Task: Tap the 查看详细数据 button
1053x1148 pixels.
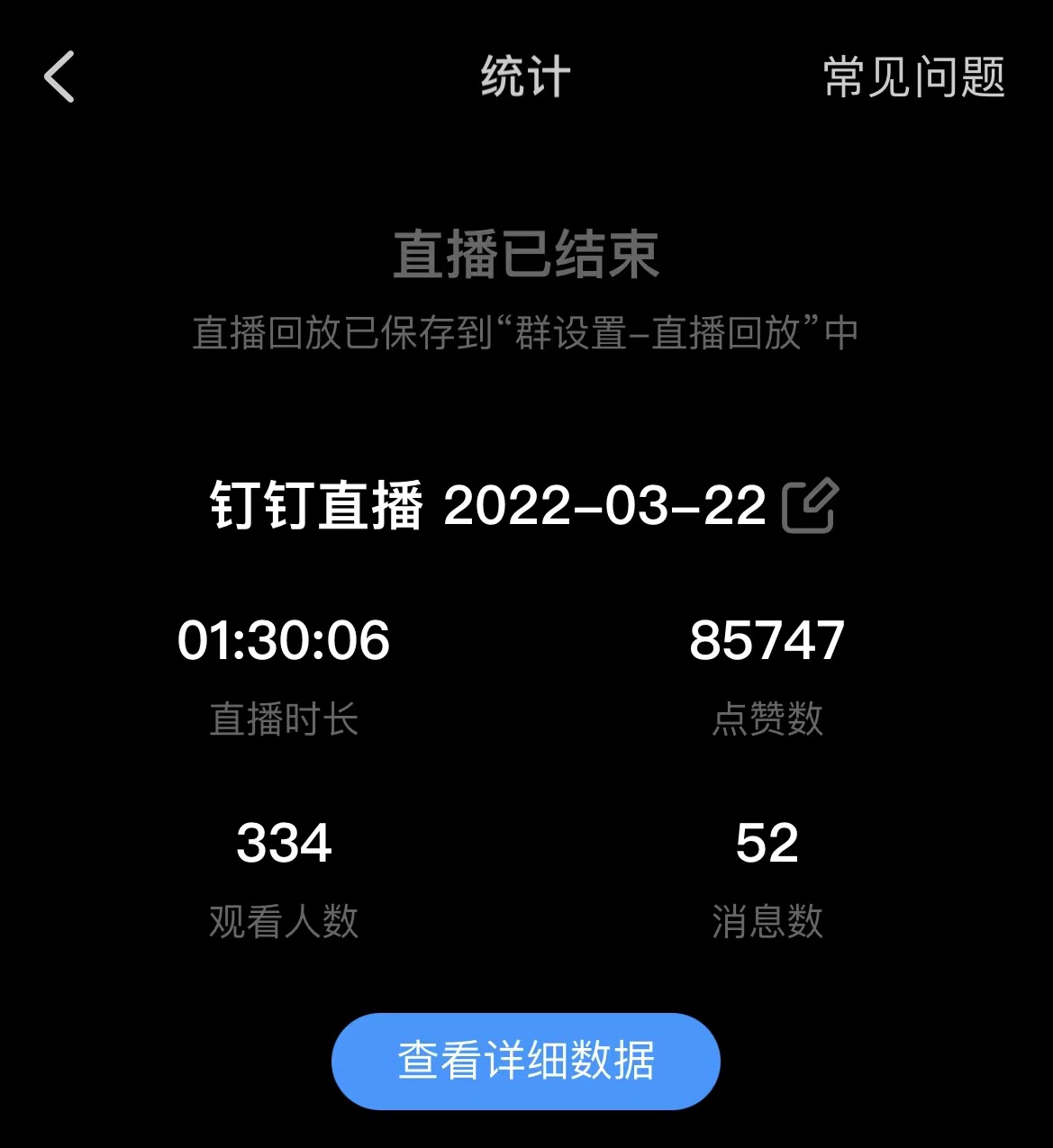Action: 526,1061
